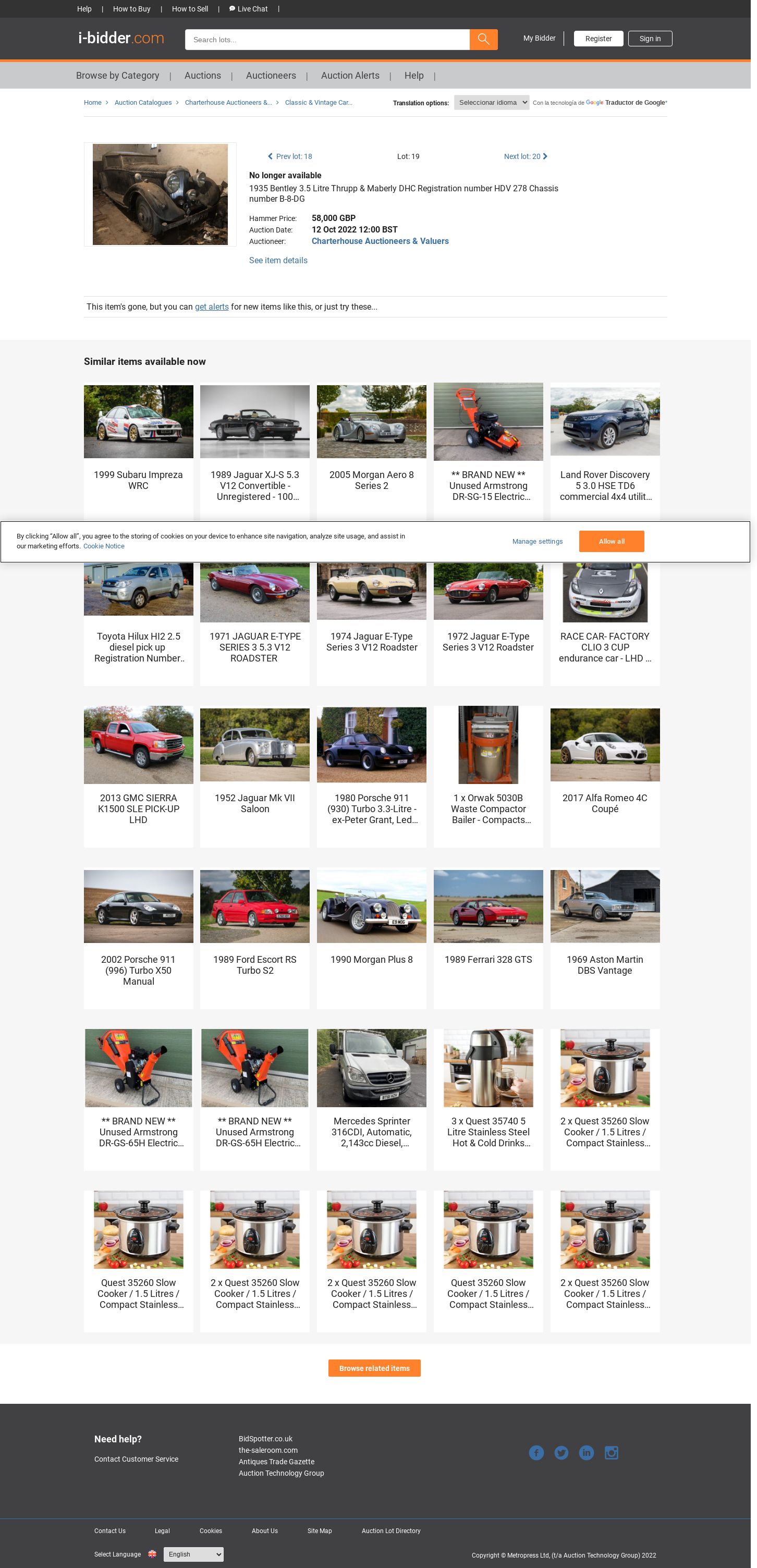
Task: Open cookie Manage settings
Action: 536,541
